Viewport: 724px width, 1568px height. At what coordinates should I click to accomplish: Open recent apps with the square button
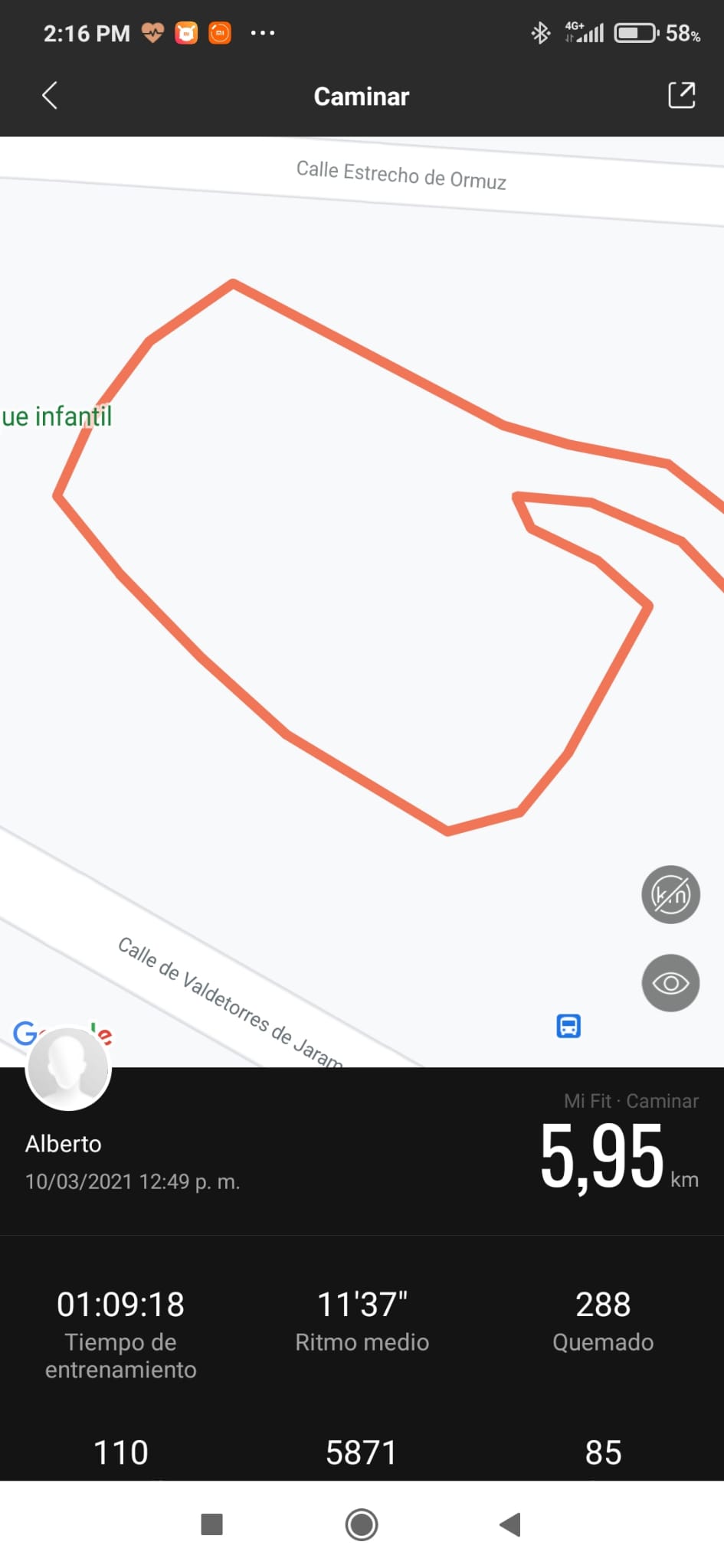(x=211, y=1524)
